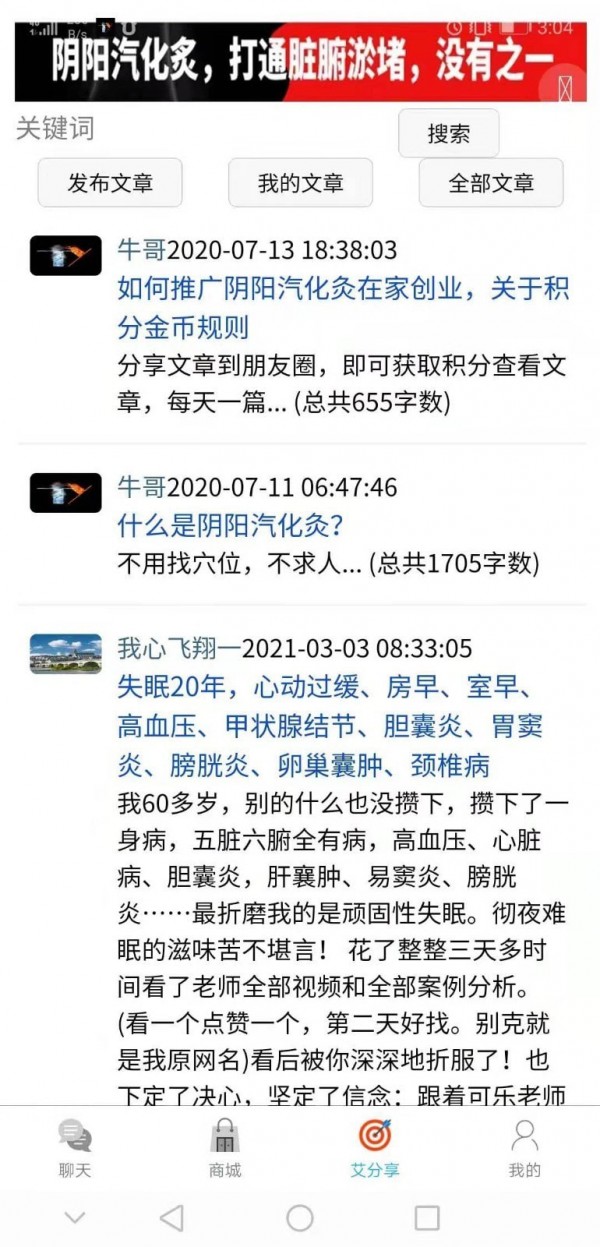Viewport: 600px width, 1247px height.
Task: Go to home via system circle button
Action: point(300,1217)
